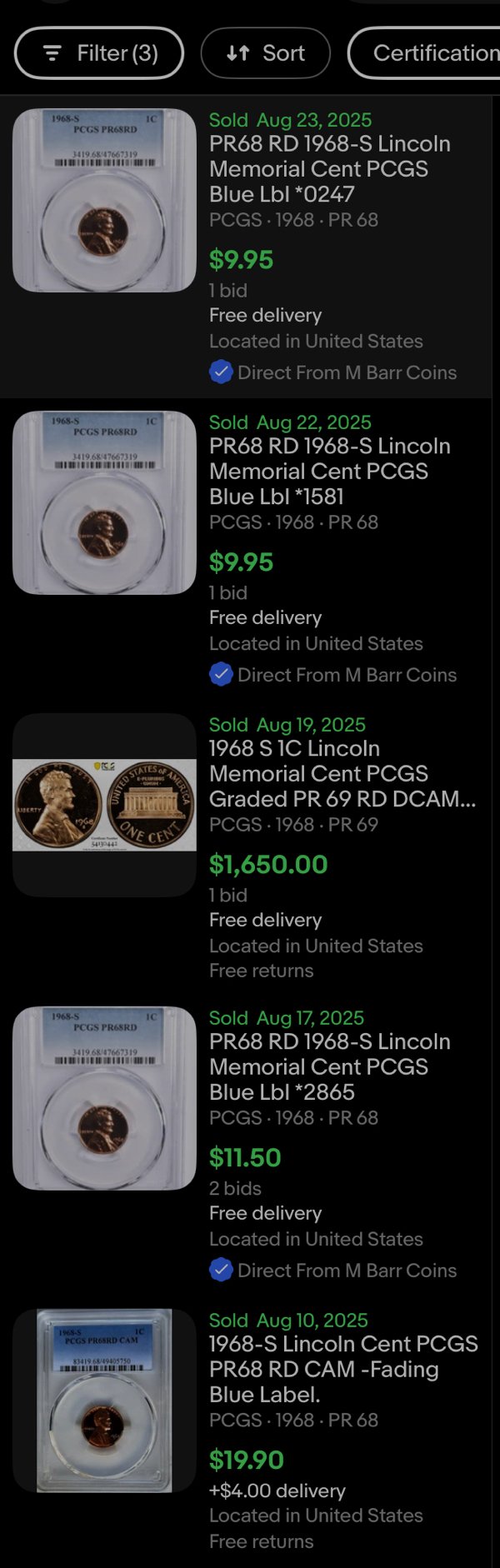
Task: Open the Sort options
Action: [266, 53]
